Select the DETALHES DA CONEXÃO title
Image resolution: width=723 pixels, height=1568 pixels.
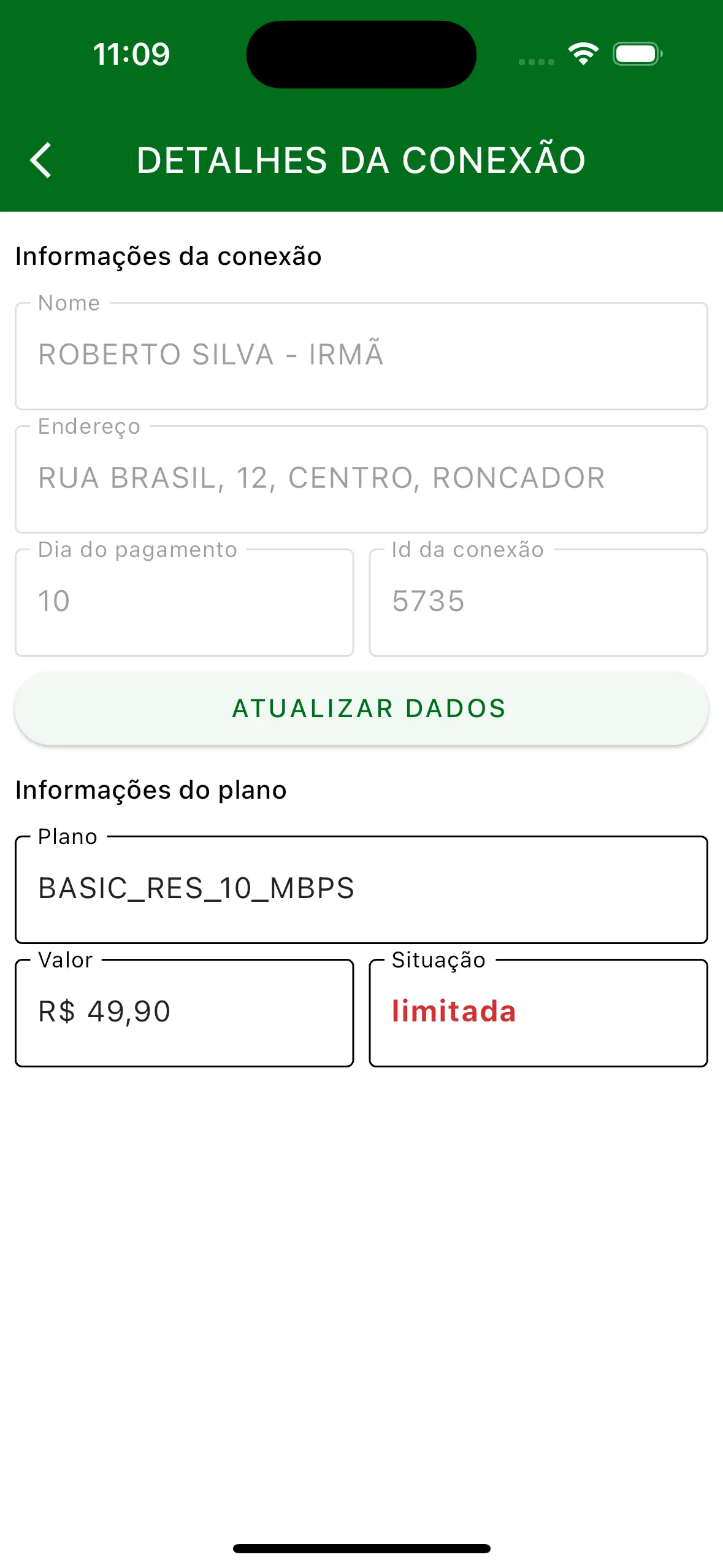(x=361, y=159)
